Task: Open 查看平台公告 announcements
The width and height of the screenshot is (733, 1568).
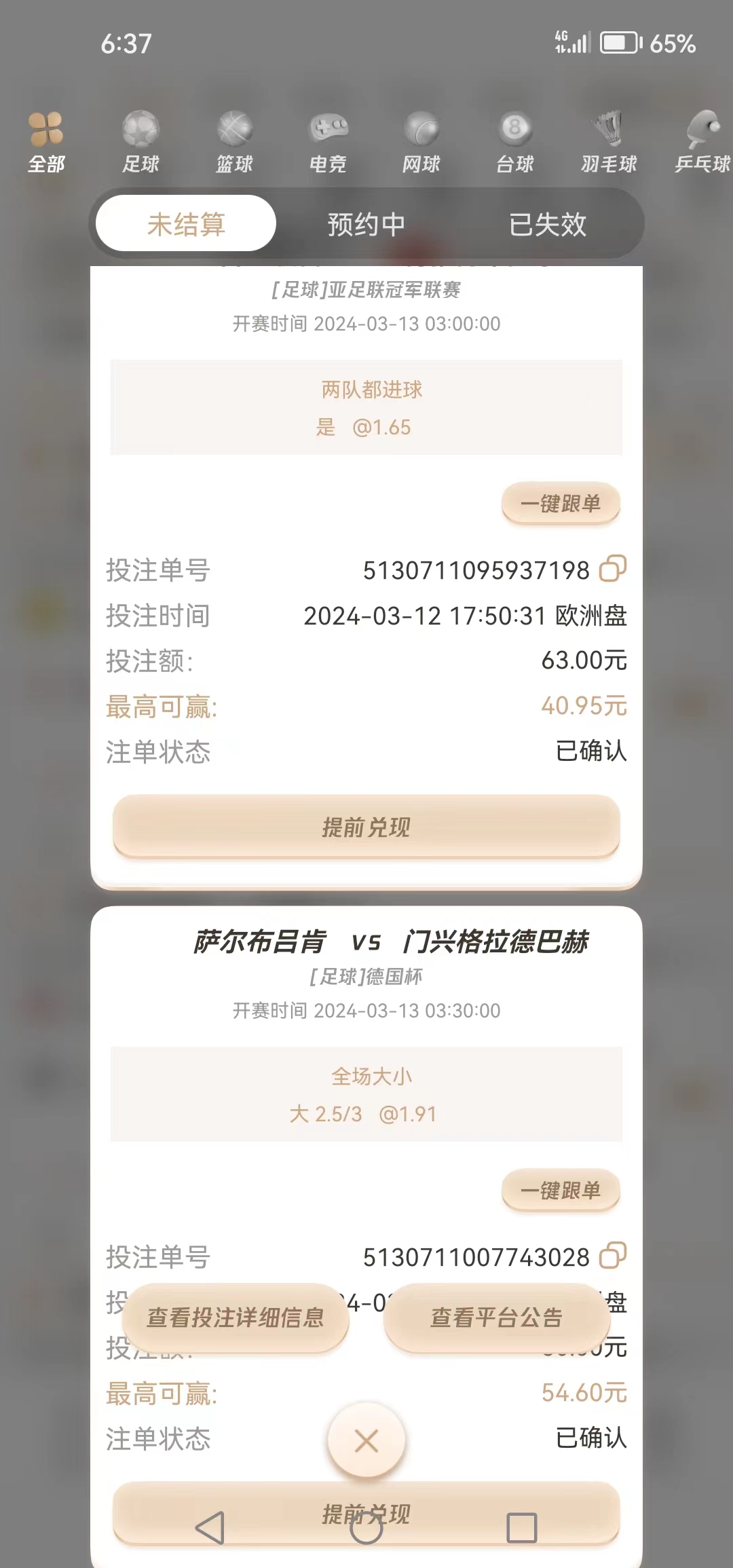Action: [497, 1318]
